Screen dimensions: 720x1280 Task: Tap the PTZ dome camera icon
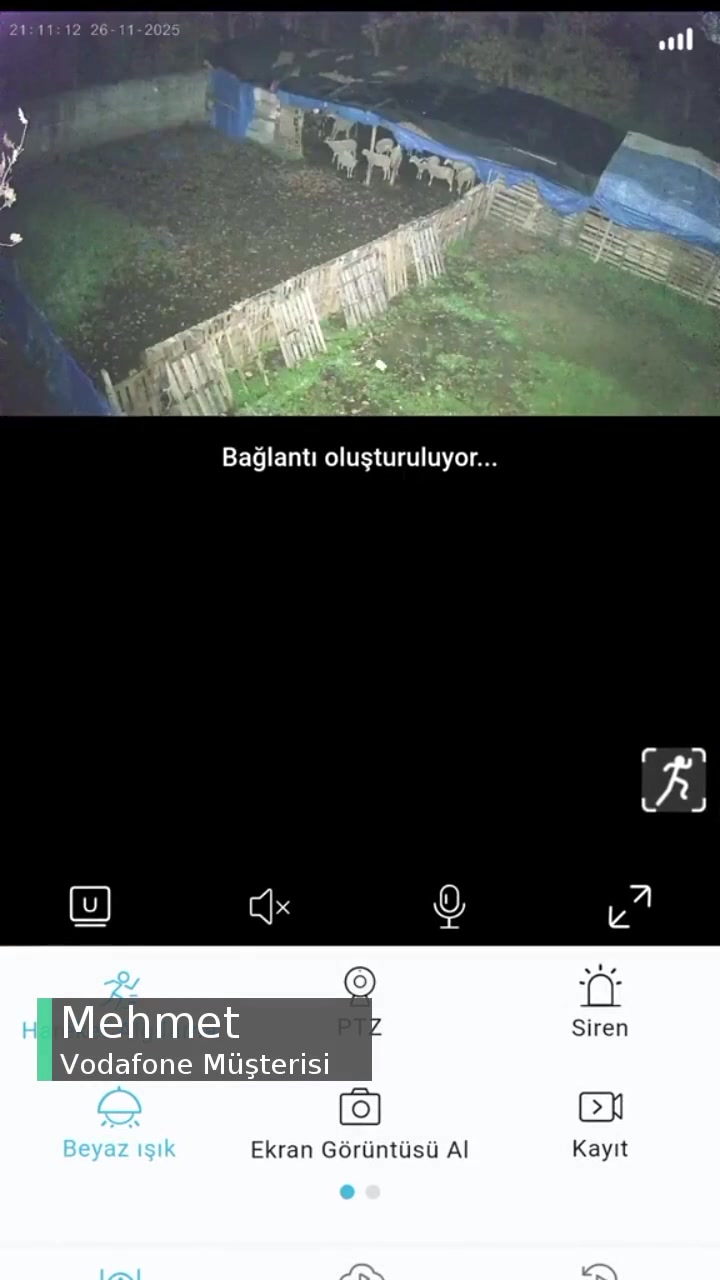click(x=360, y=982)
